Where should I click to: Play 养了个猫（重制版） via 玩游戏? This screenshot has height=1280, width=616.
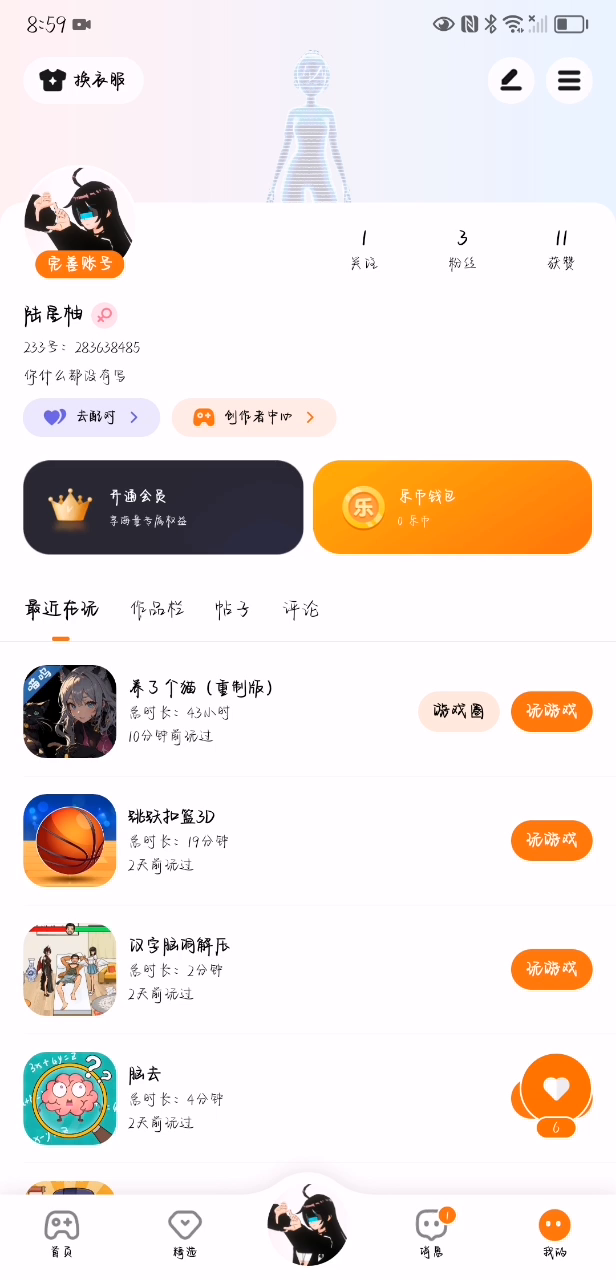[551, 711]
